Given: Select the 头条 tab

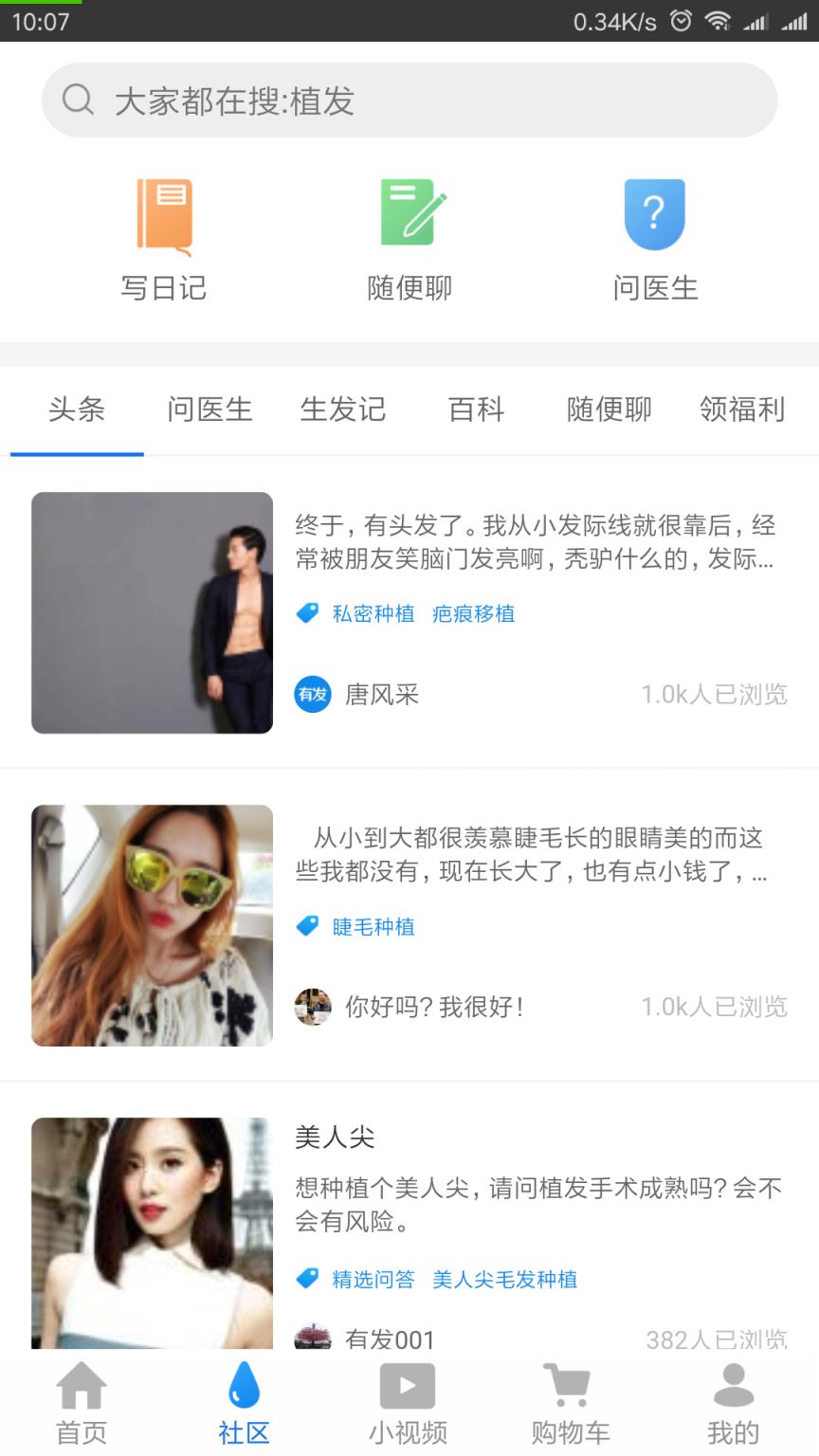Looking at the screenshot, I should click(77, 409).
